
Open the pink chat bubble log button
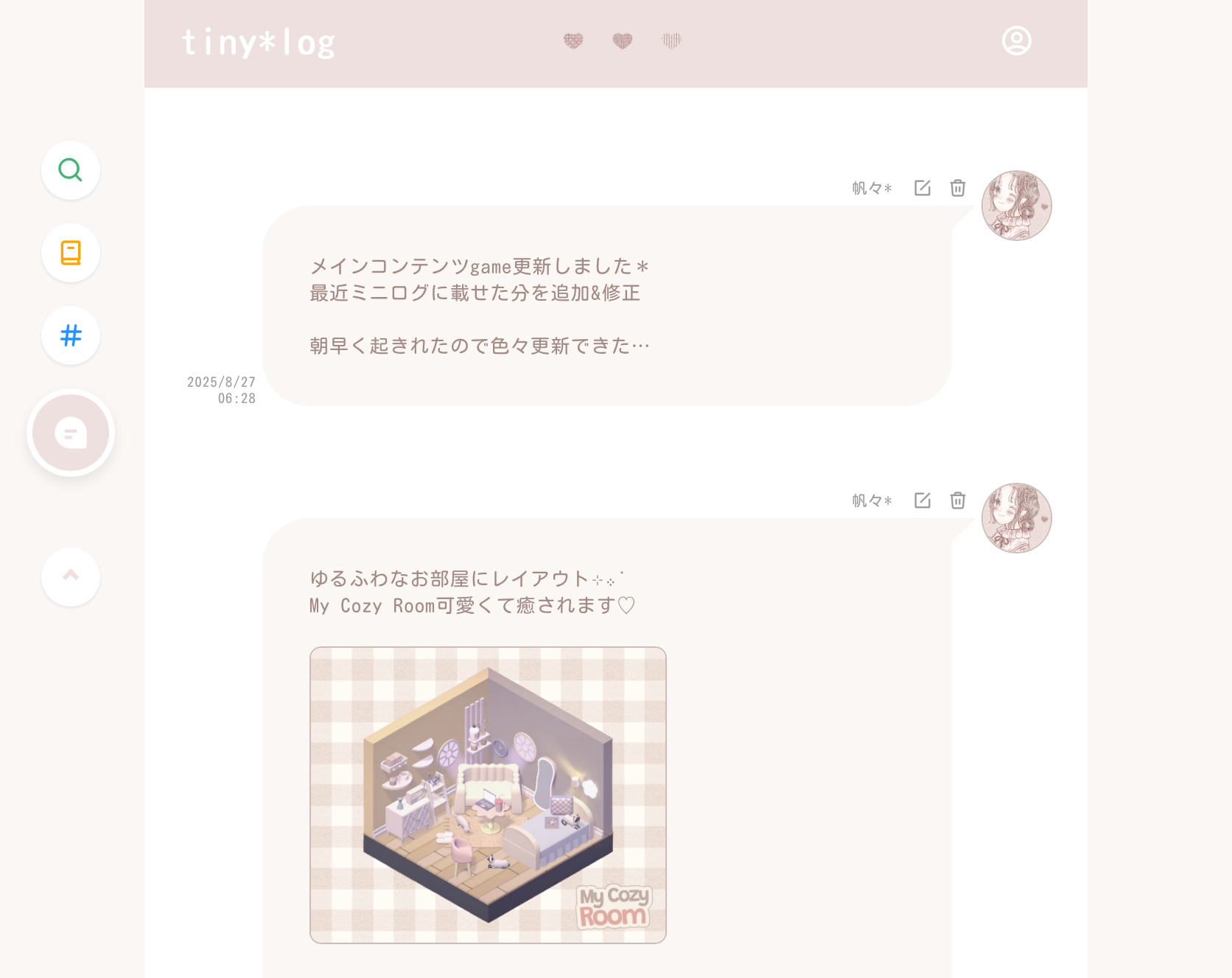[71, 433]
